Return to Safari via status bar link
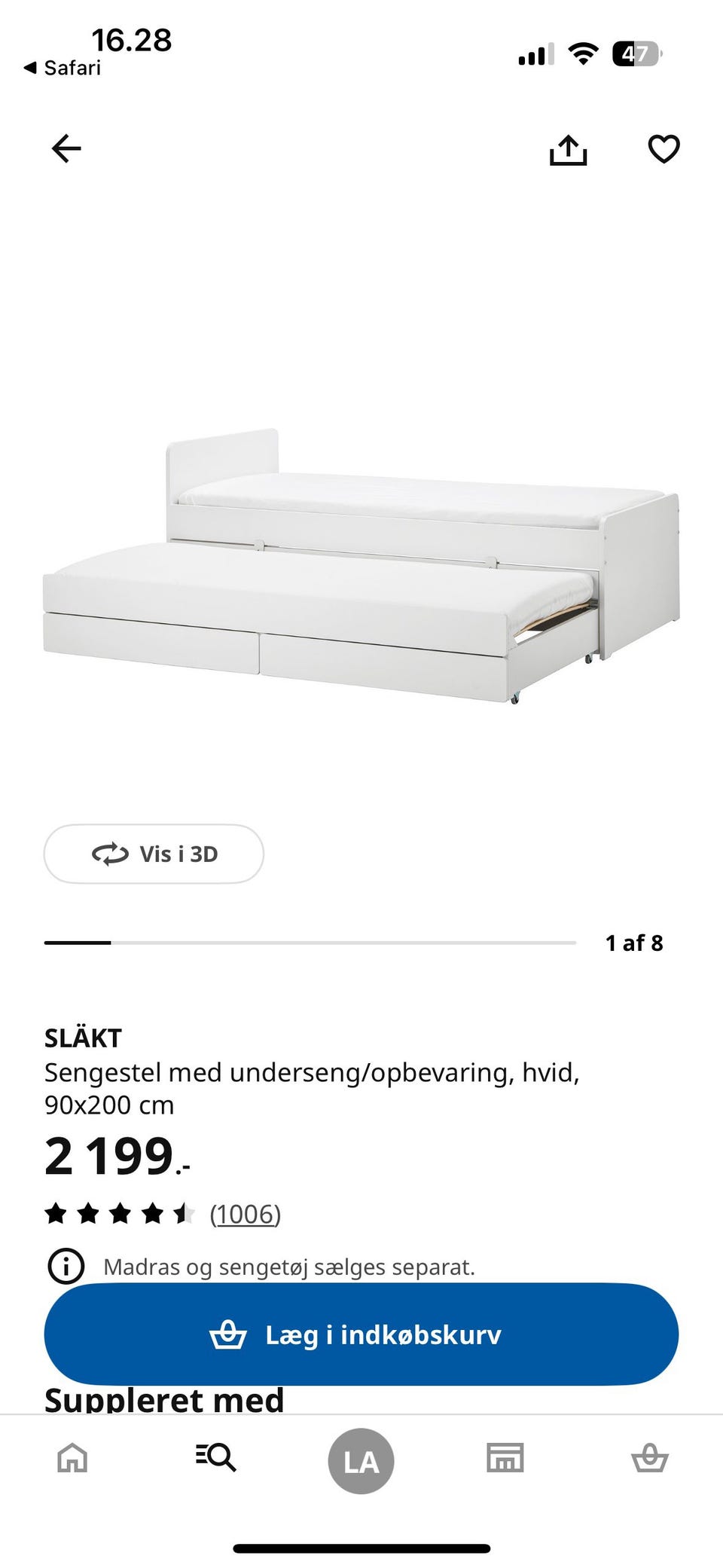723x1568 pixels. click(x=63, y=68)
